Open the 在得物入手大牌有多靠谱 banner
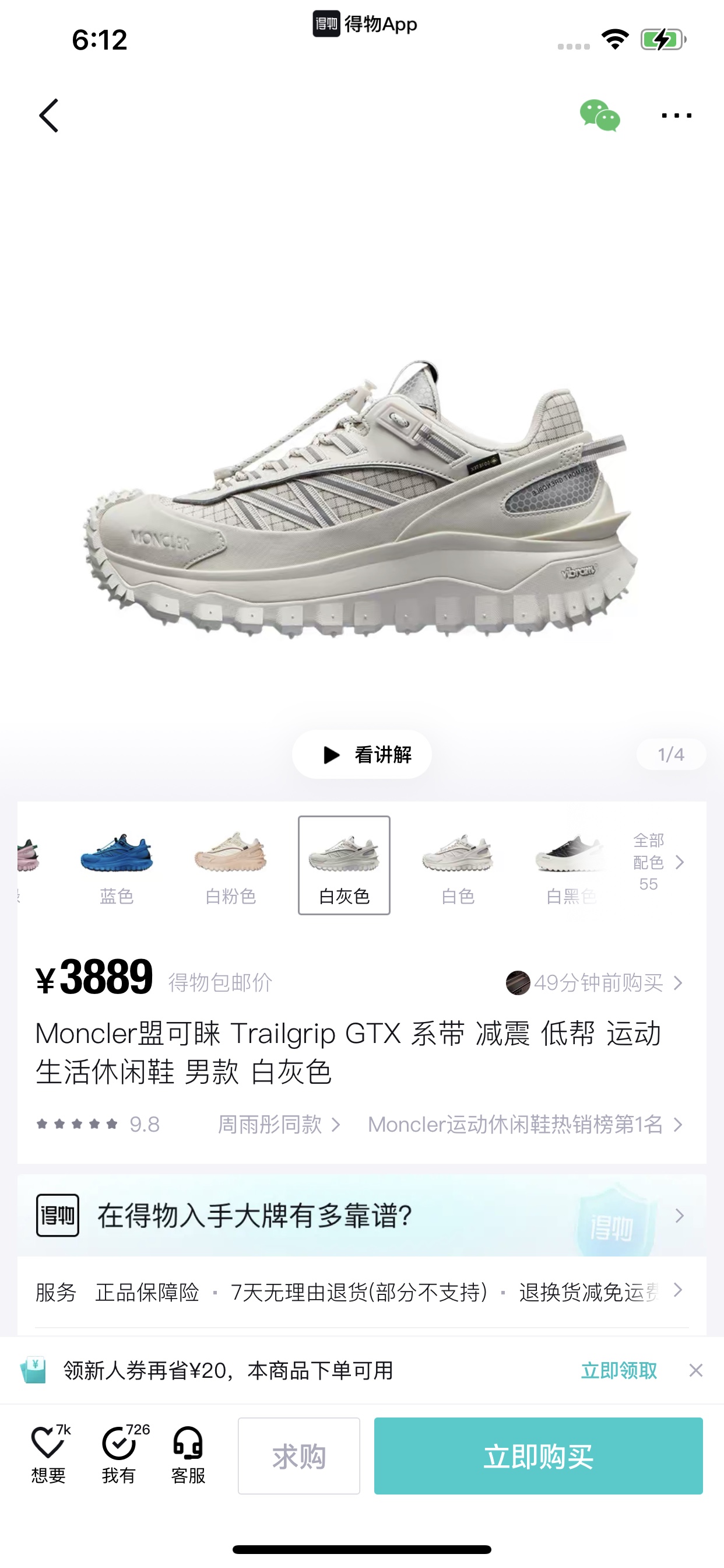The image size is (724, 1568). 362,1216
